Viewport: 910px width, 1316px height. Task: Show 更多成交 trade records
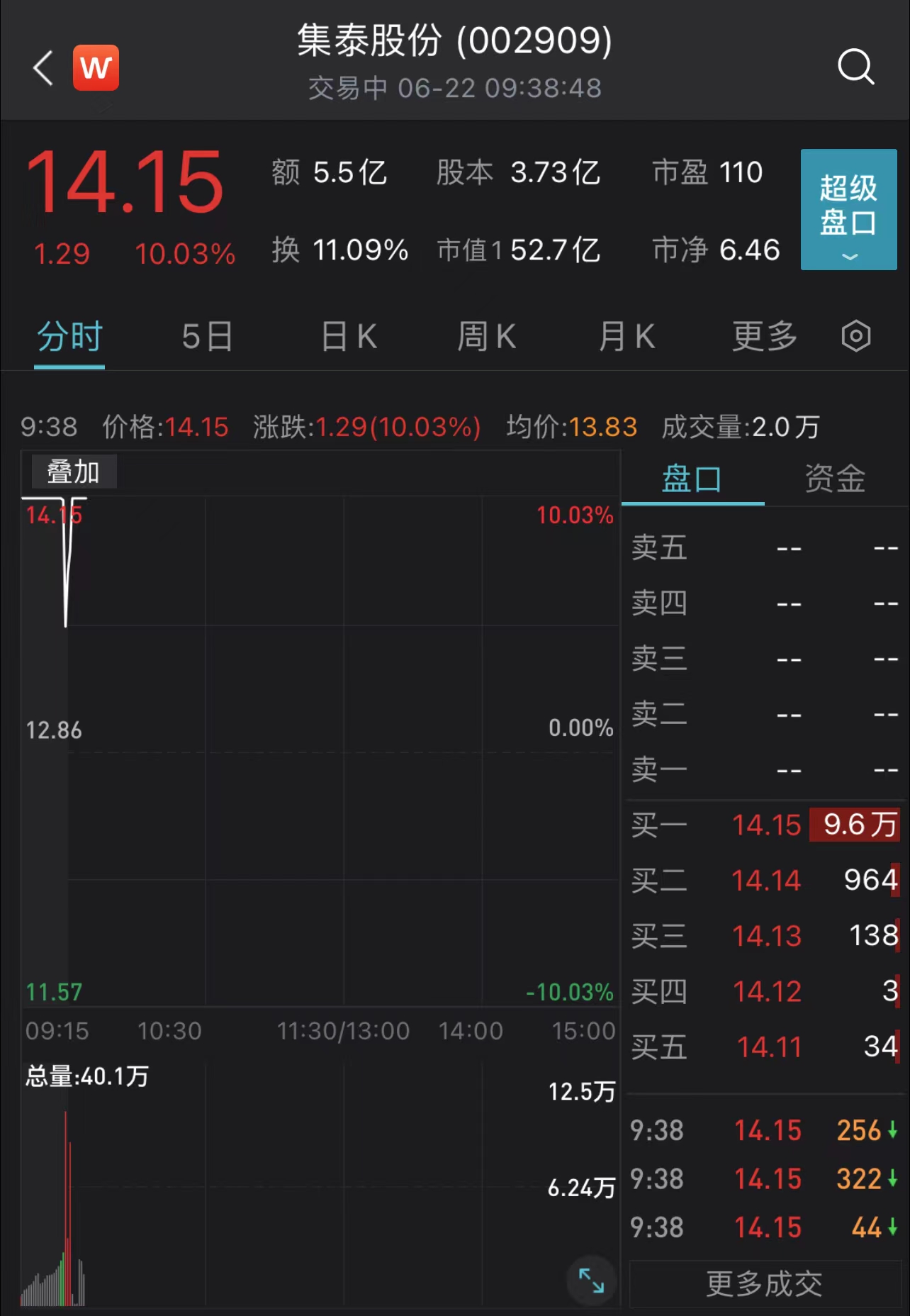[x=764, y=1284]
